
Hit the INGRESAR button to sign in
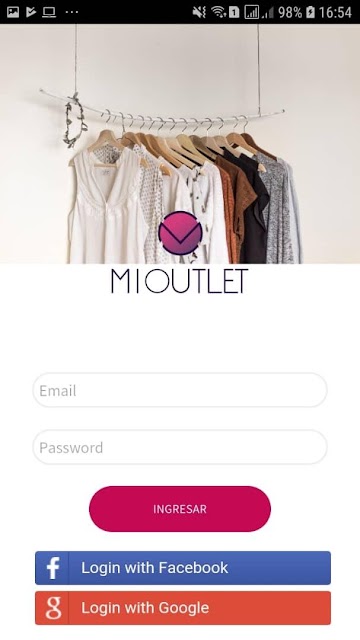coord(180,509)
